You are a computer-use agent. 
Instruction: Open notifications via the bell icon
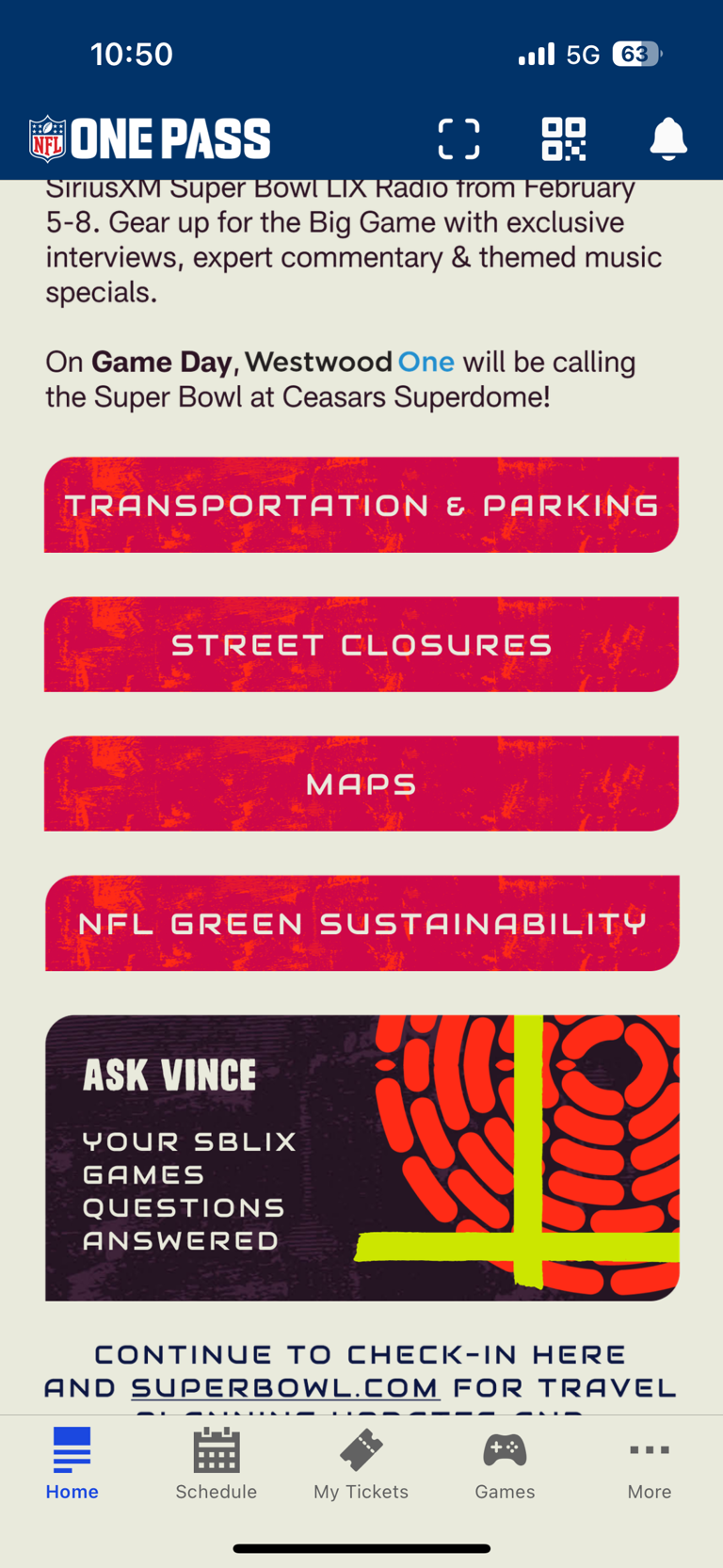pos(668,137)
